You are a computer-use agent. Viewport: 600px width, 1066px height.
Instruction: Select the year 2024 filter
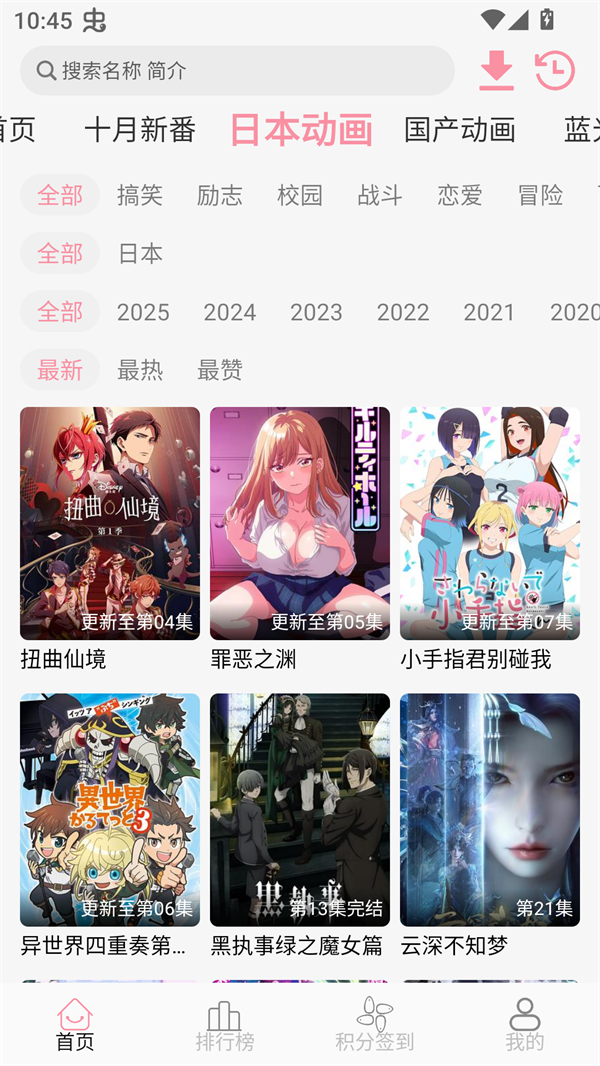click(230, 312)
